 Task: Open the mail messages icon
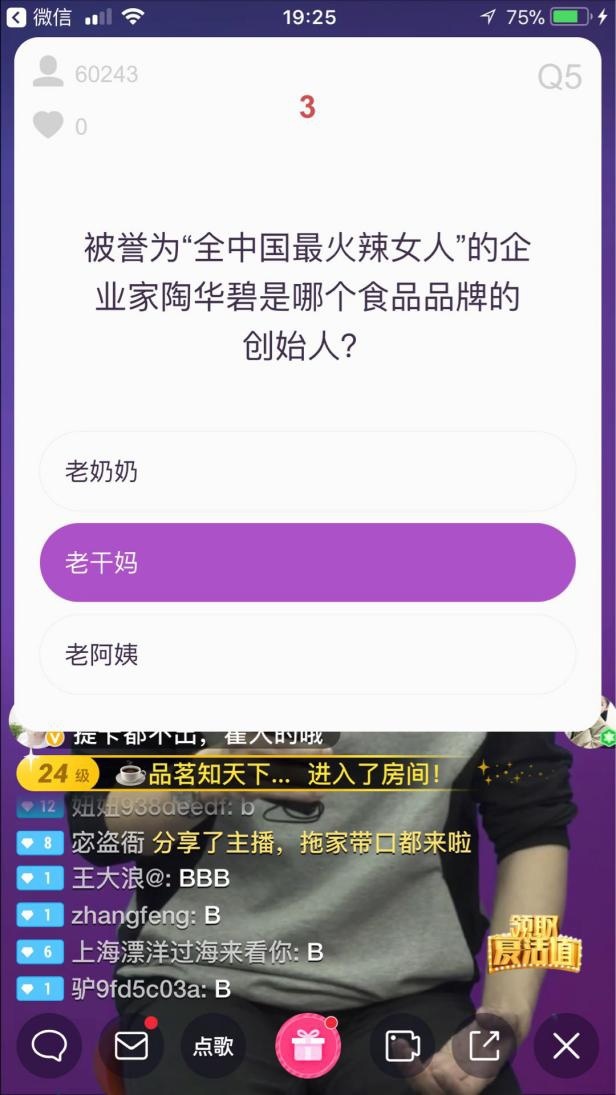[131, 1046]
